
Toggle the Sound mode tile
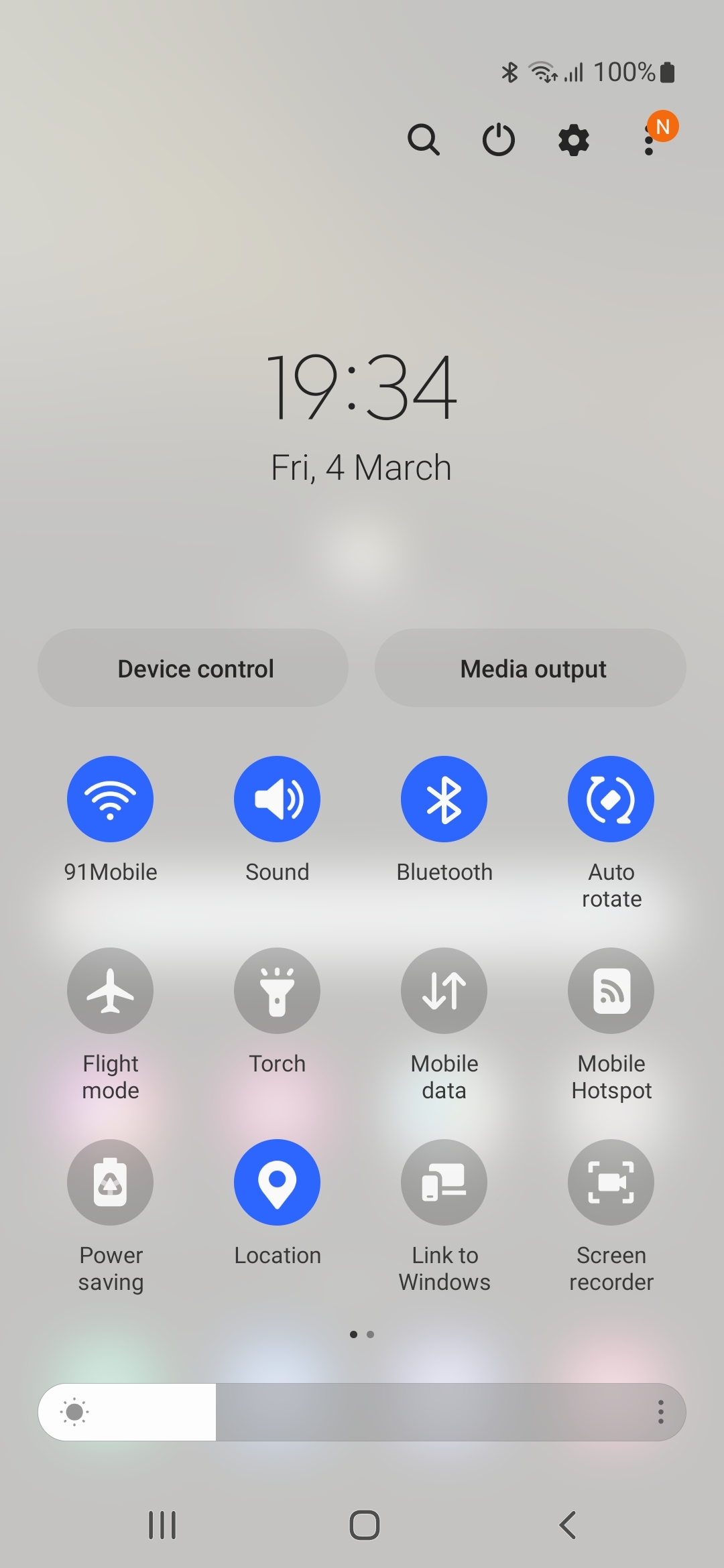(x=277, y=799)
